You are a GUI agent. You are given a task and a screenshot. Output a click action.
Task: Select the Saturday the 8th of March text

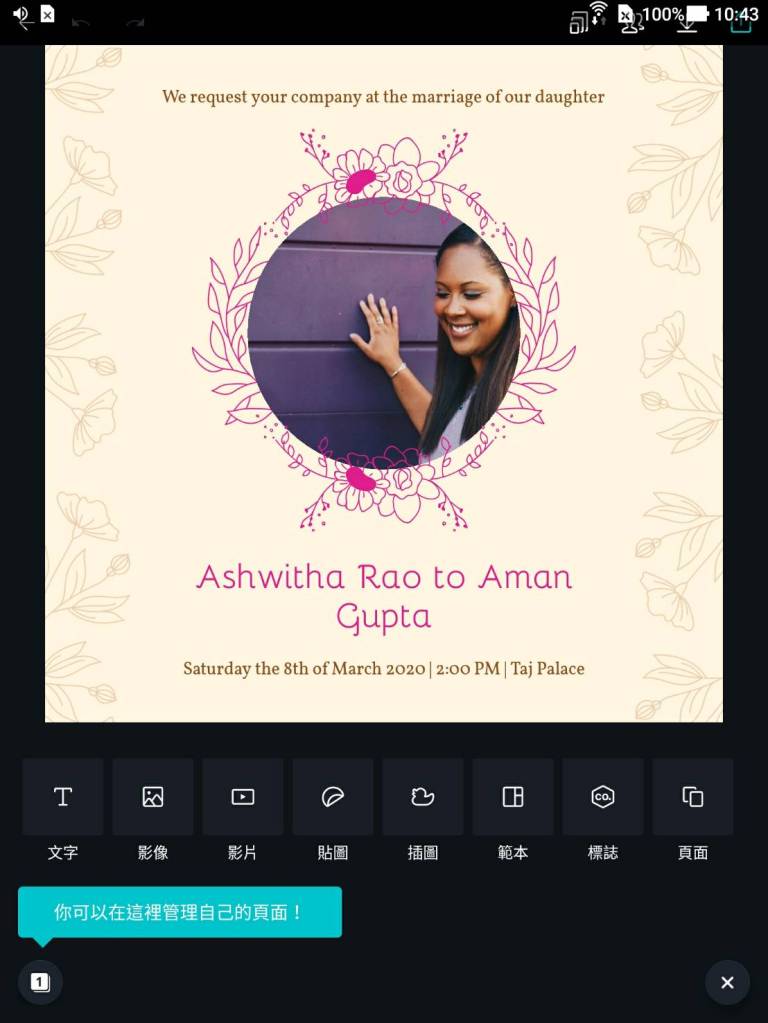(x=384, y=669)
